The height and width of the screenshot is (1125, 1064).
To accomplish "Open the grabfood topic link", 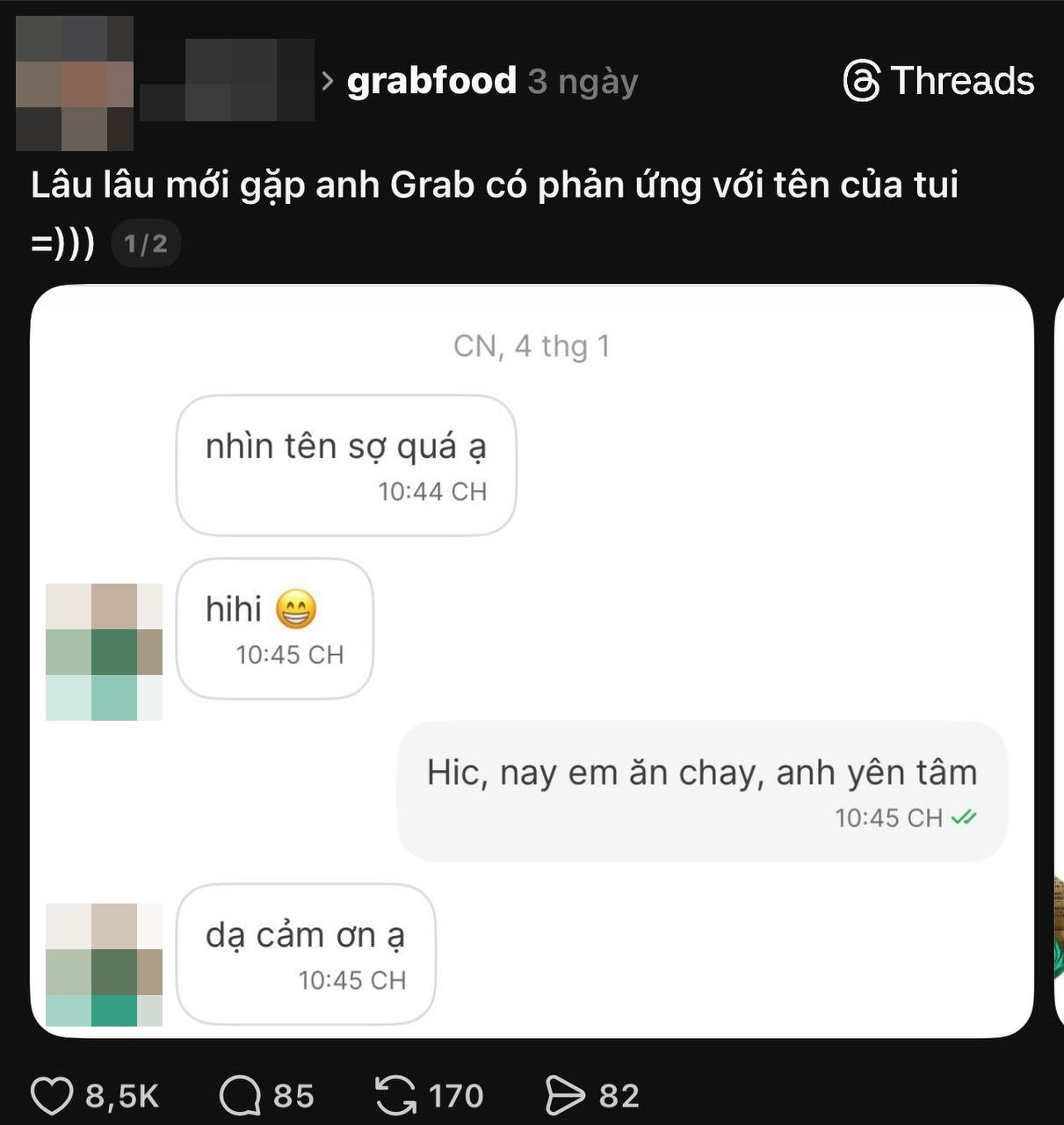I will (x=431, y=81).
